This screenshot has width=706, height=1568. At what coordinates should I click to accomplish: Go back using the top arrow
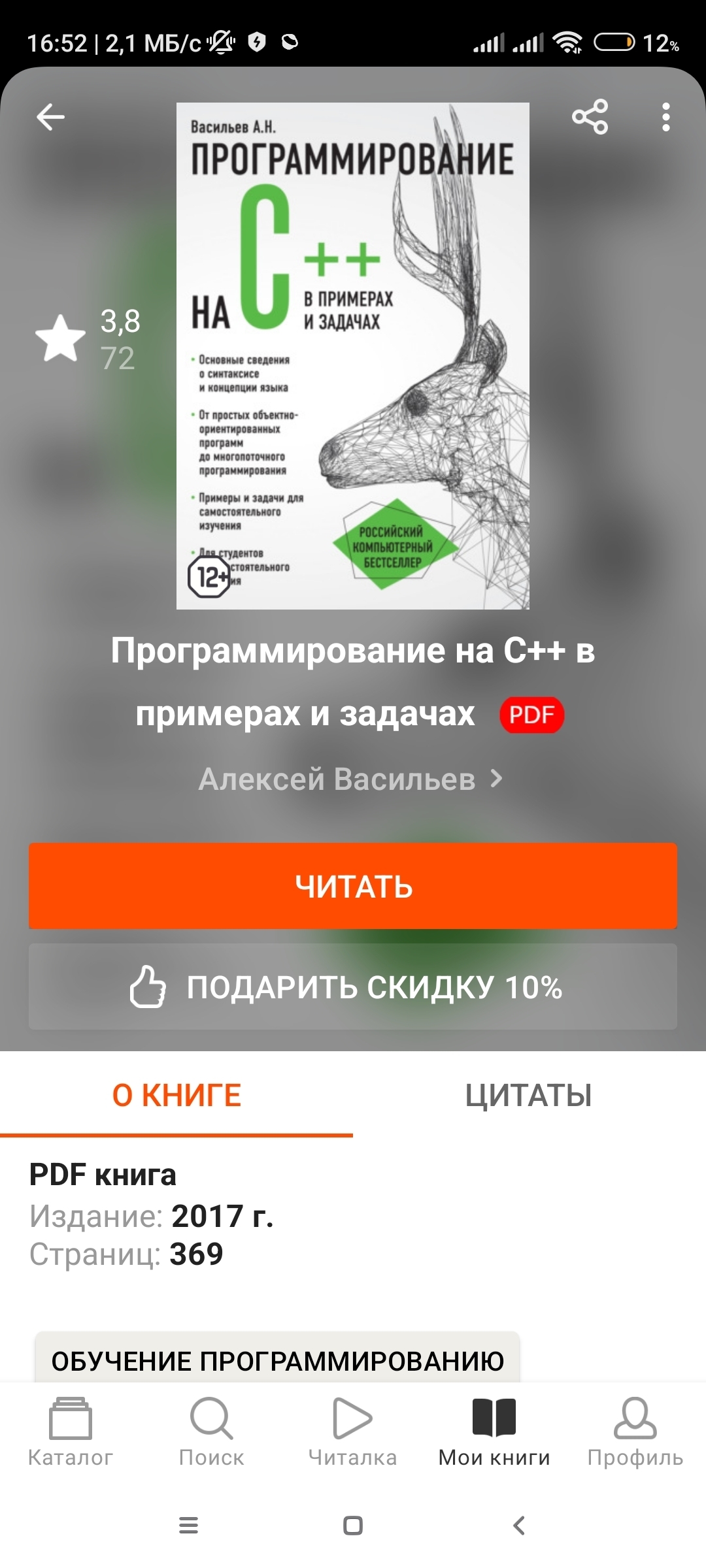[50, 118]
